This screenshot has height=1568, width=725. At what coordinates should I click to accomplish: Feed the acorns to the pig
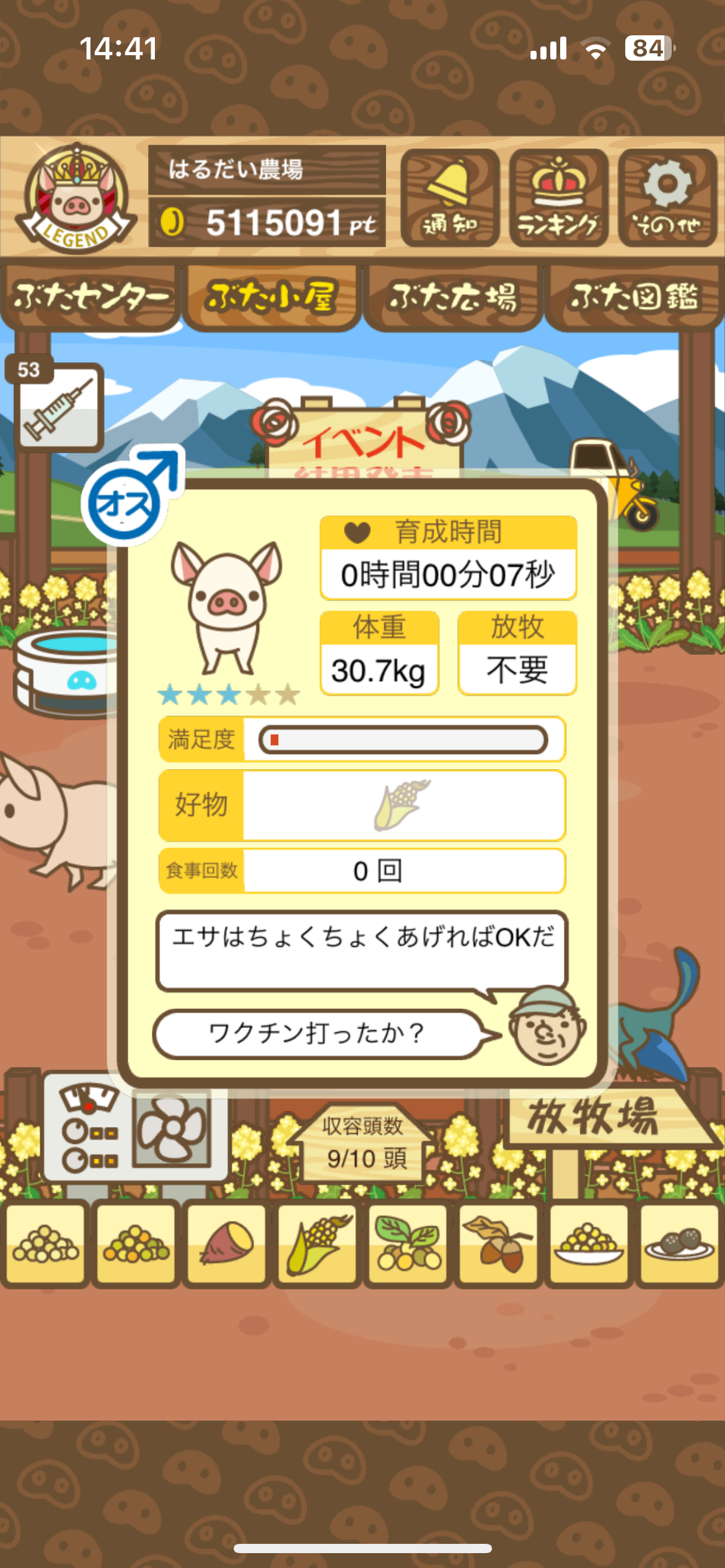[x=498, y=1242]
